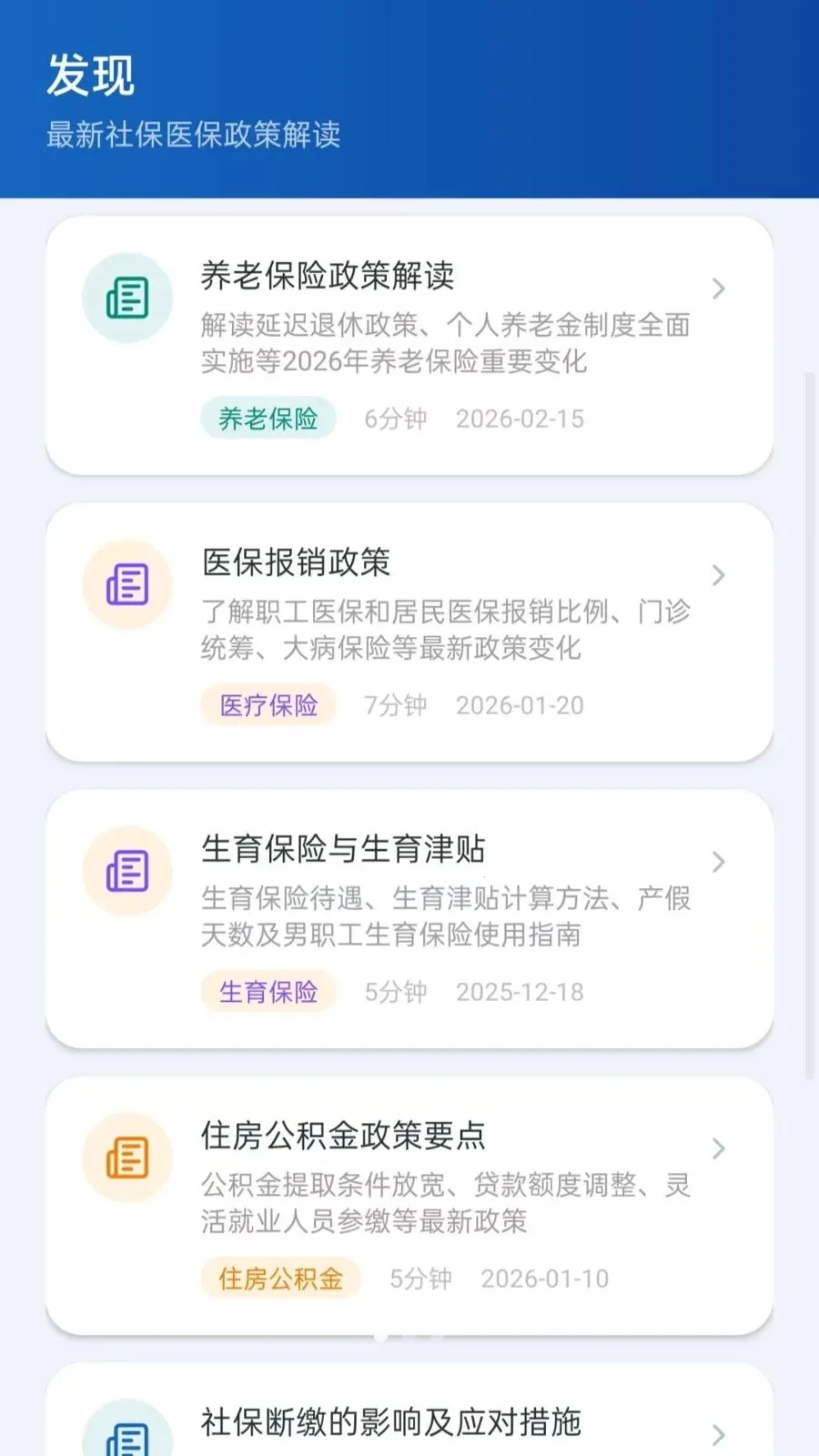Expand the 生育保险与生育津贴 chevron arrow
Screen dimensions: 819x1456
[719, 861]
